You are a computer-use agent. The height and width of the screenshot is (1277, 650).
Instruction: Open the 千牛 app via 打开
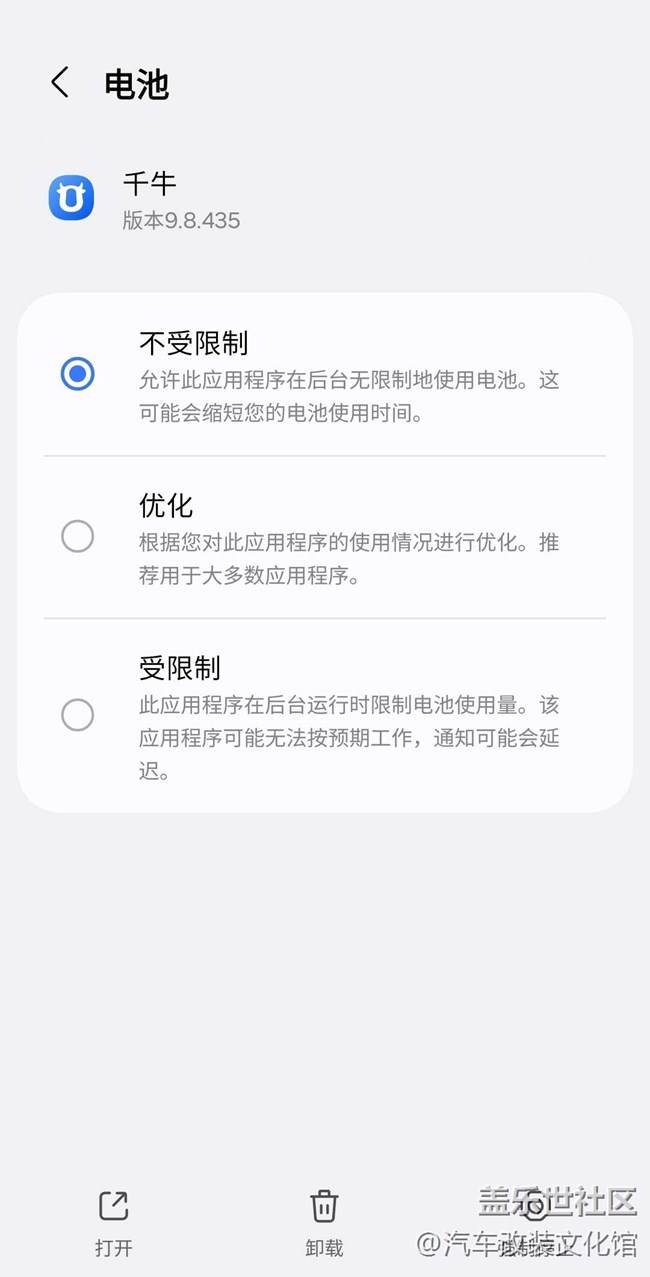pyautogui.click(x=113, y=1221)
